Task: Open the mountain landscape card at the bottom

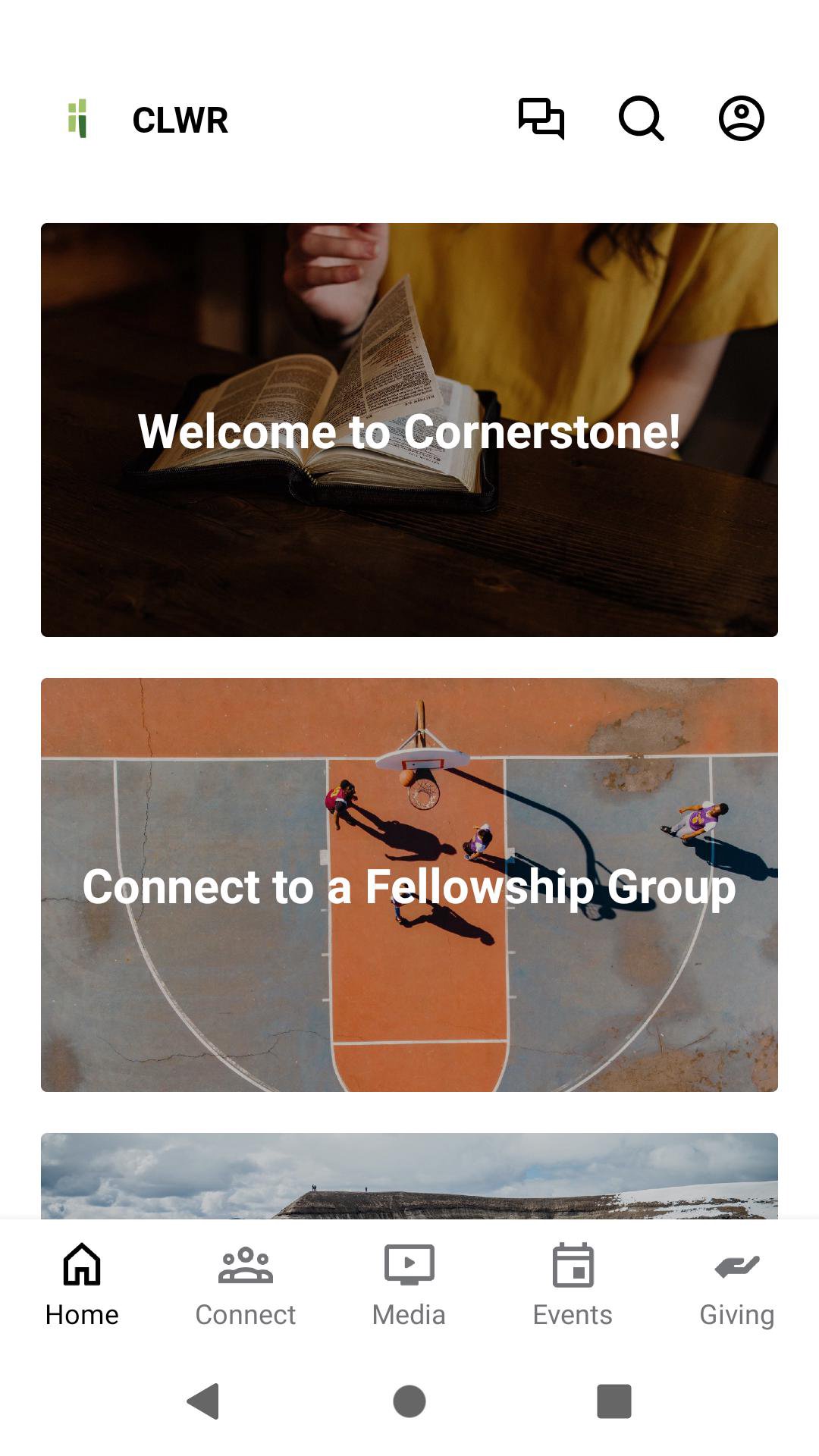Action: click(x=409, y=1176)
